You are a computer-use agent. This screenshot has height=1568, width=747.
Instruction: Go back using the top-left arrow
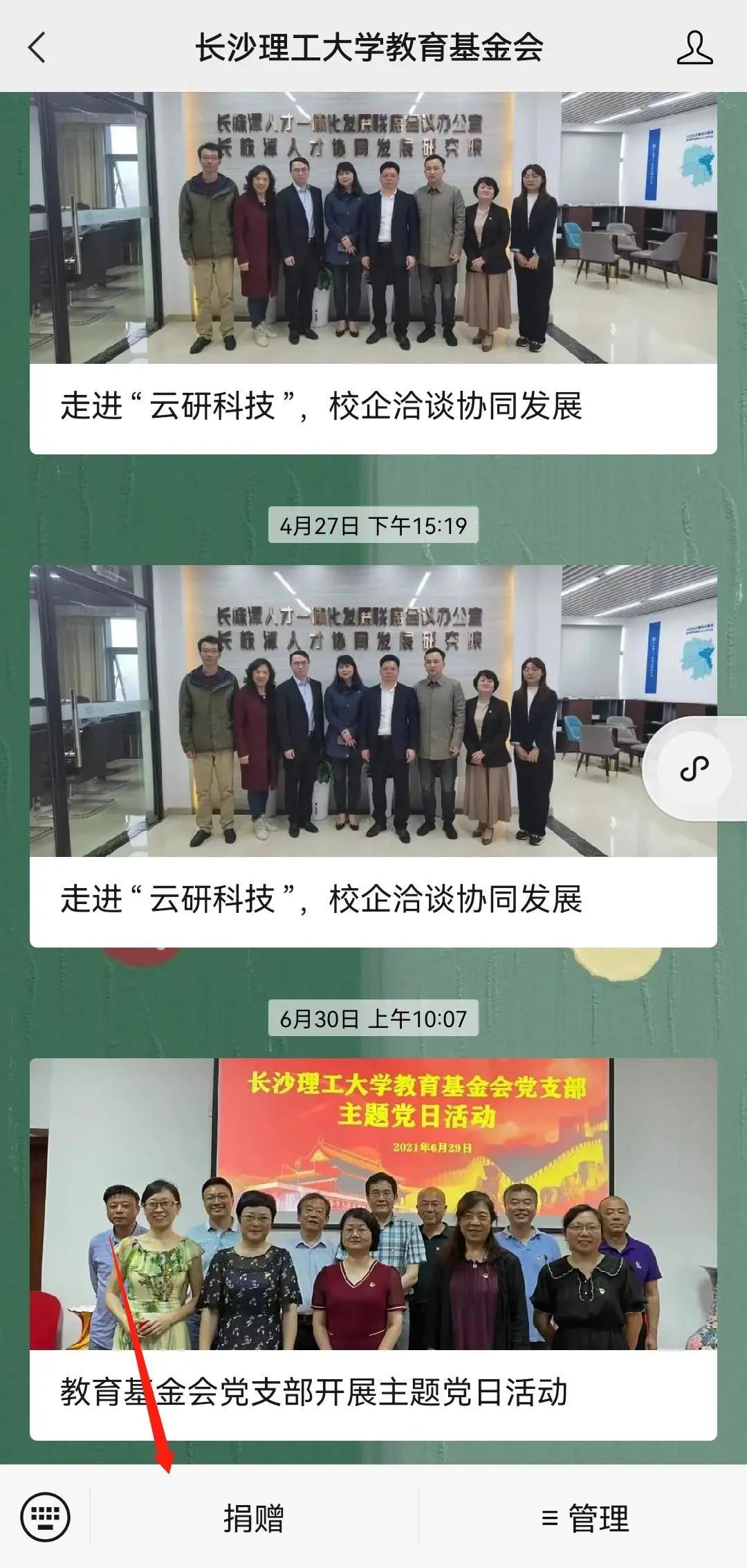click(x=37, y=48)
